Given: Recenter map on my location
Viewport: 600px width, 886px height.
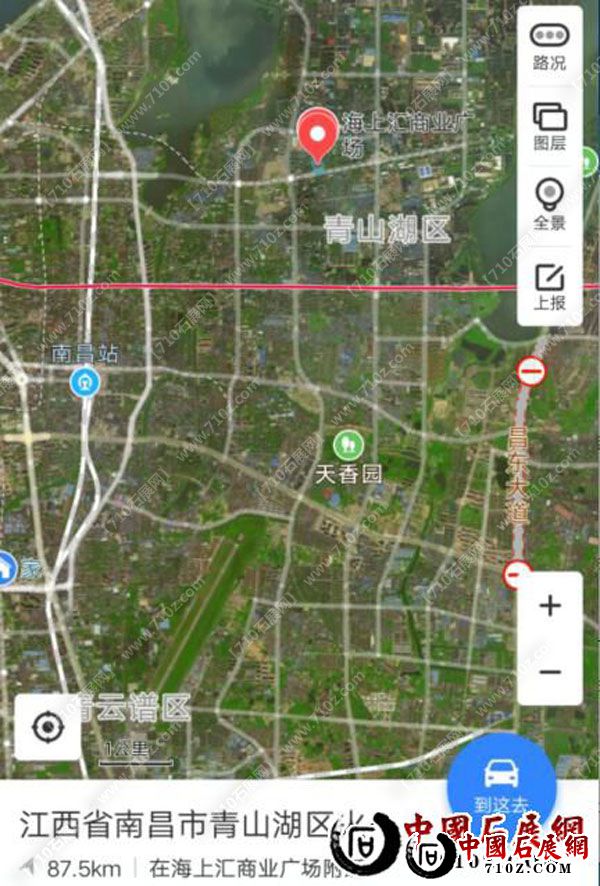Looking at the screenshot, I should (x=48, y=727).
